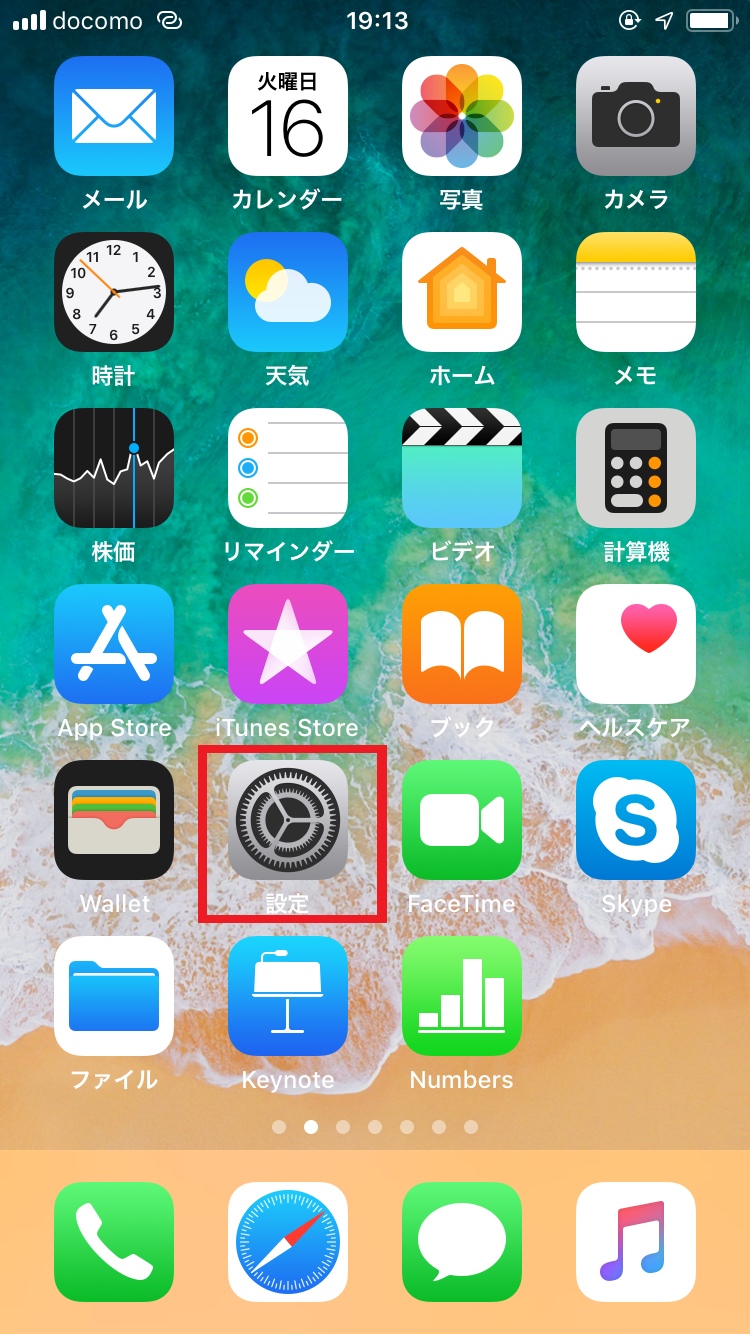Open the 写真 (Photos) app

coord(462,116)
